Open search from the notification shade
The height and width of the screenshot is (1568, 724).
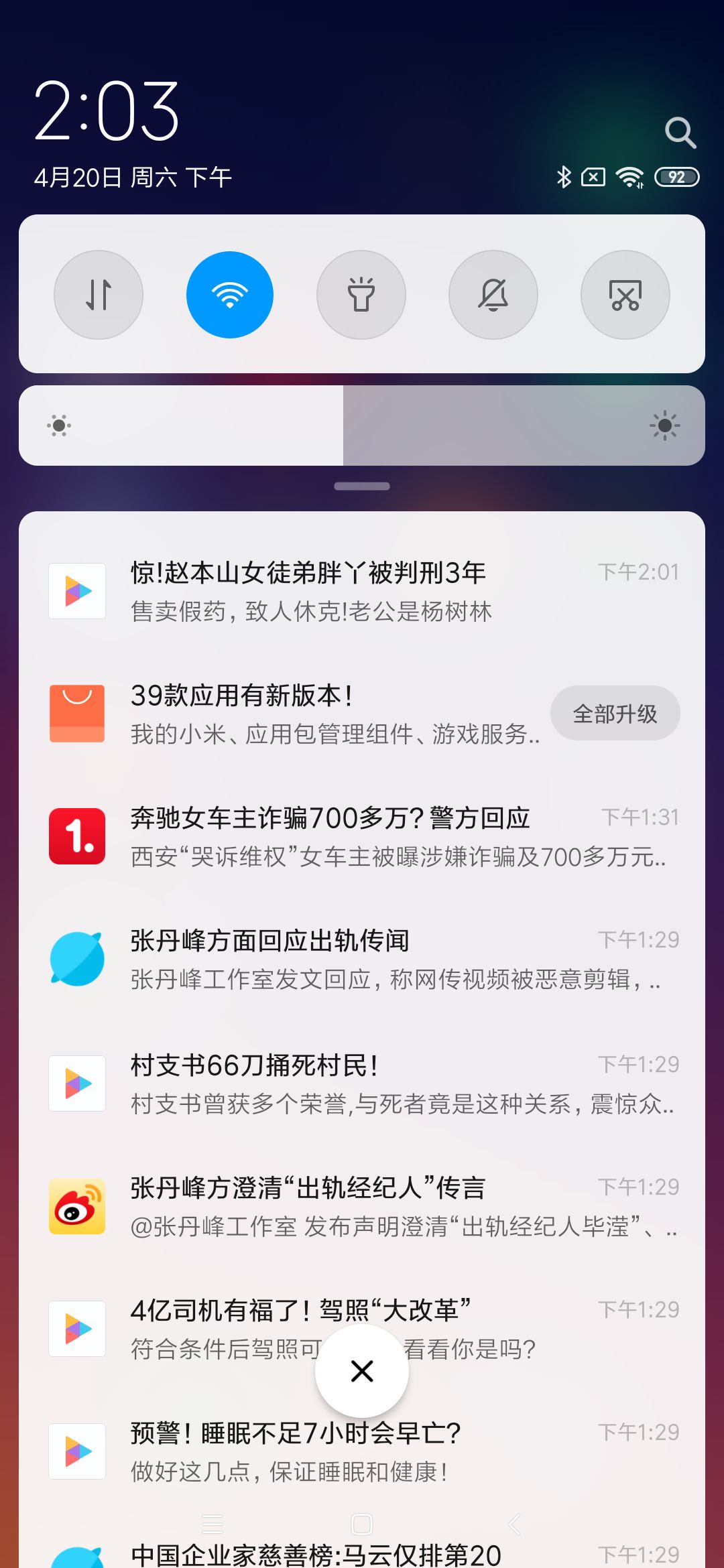680,133
